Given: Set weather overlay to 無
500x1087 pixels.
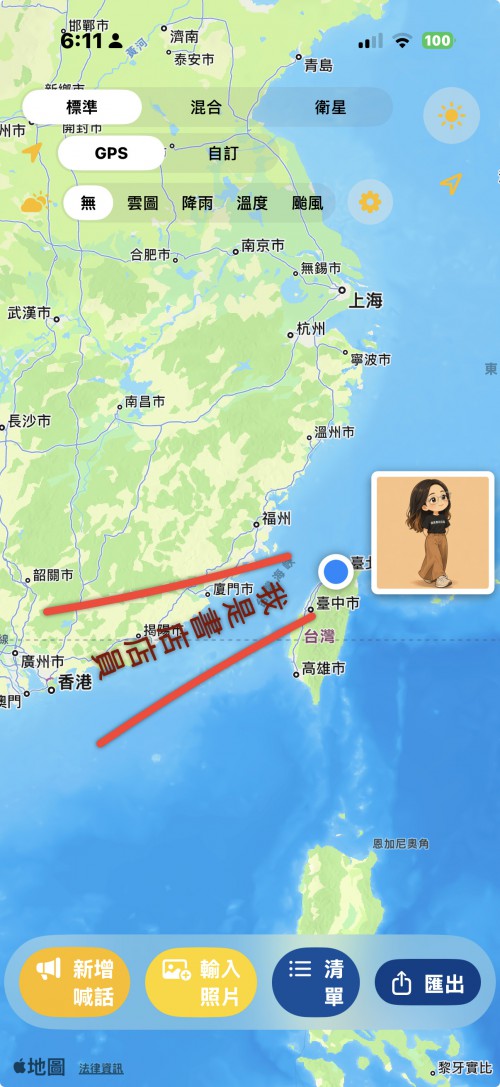Looking at the screenshot, I should pyautogui.click(x=88, y=203).
